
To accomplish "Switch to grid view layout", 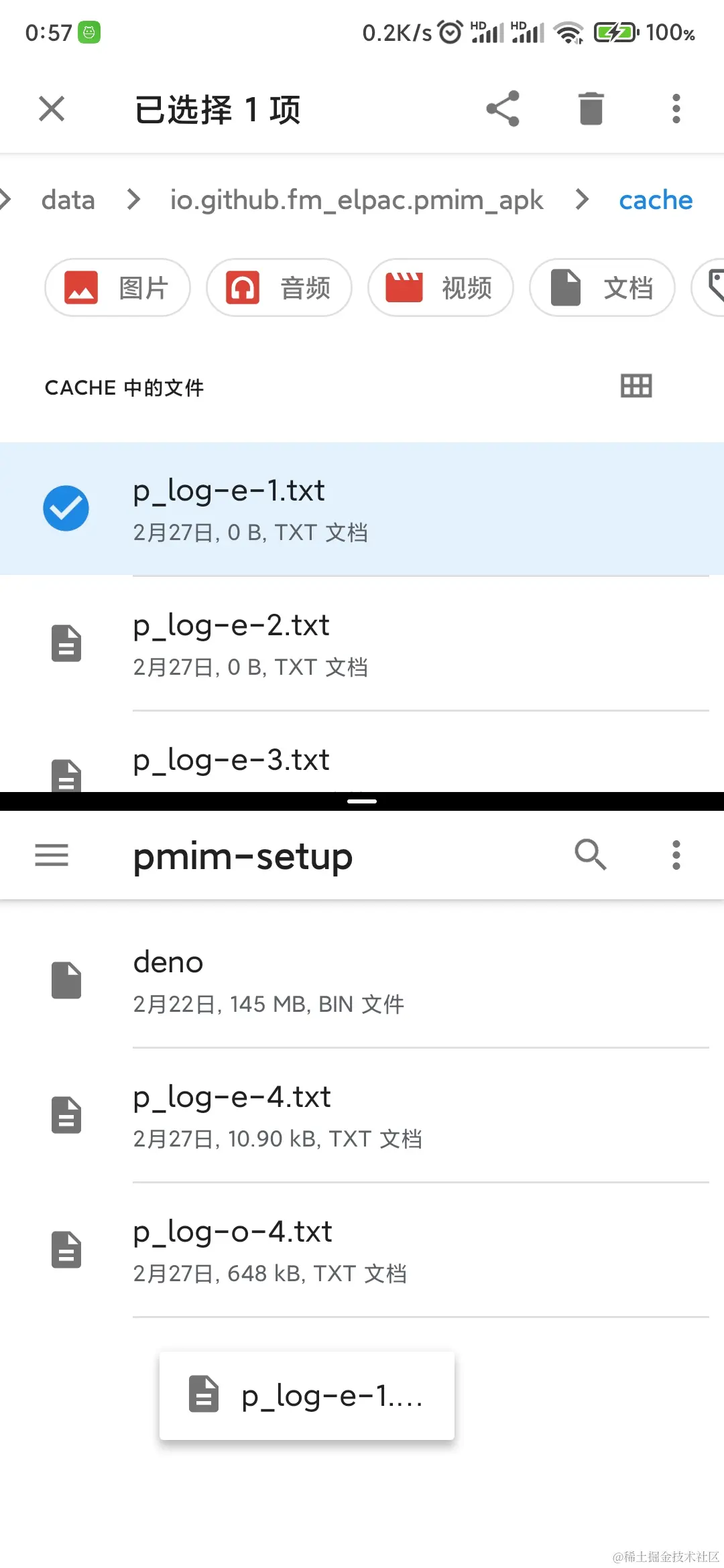I will (636, 386).
